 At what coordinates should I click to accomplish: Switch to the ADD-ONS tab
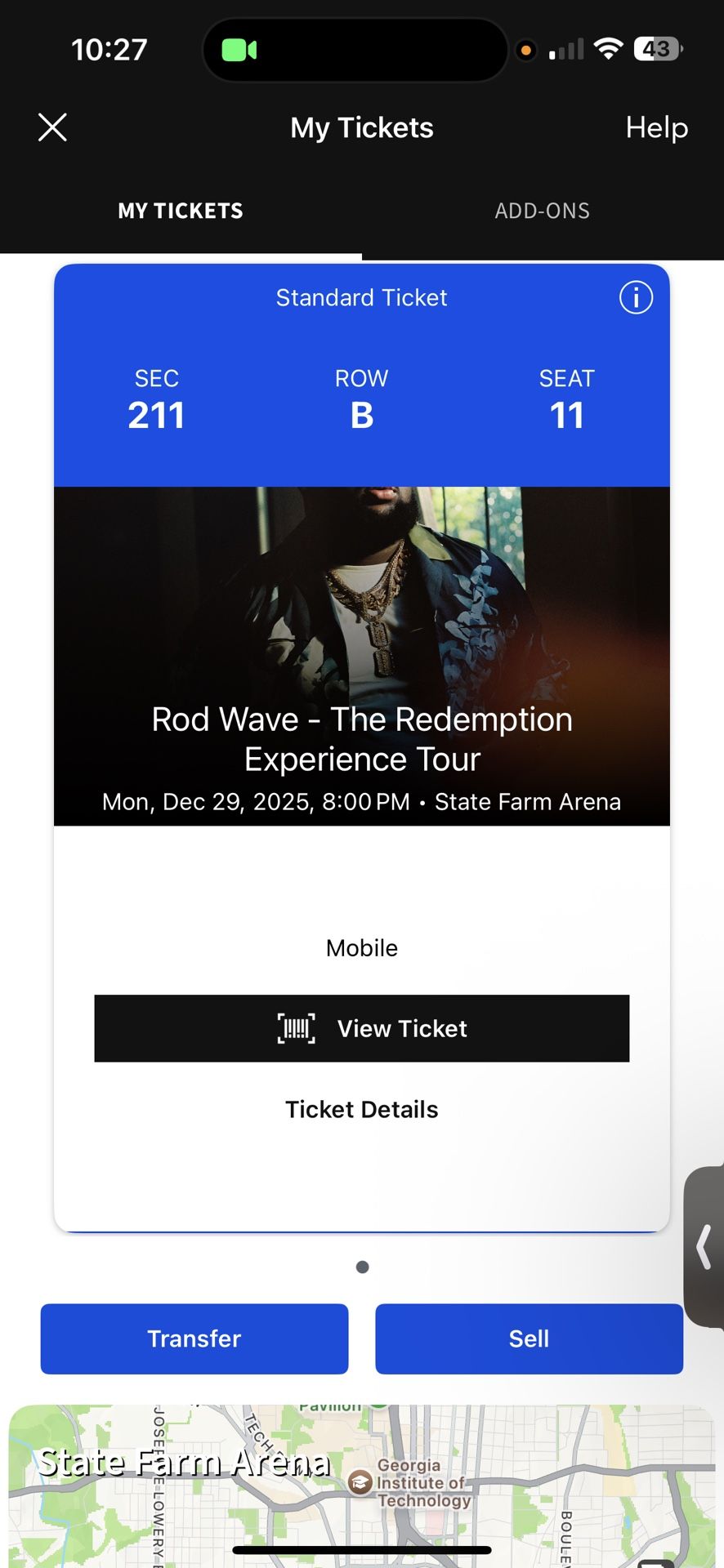tap(542, 211)
